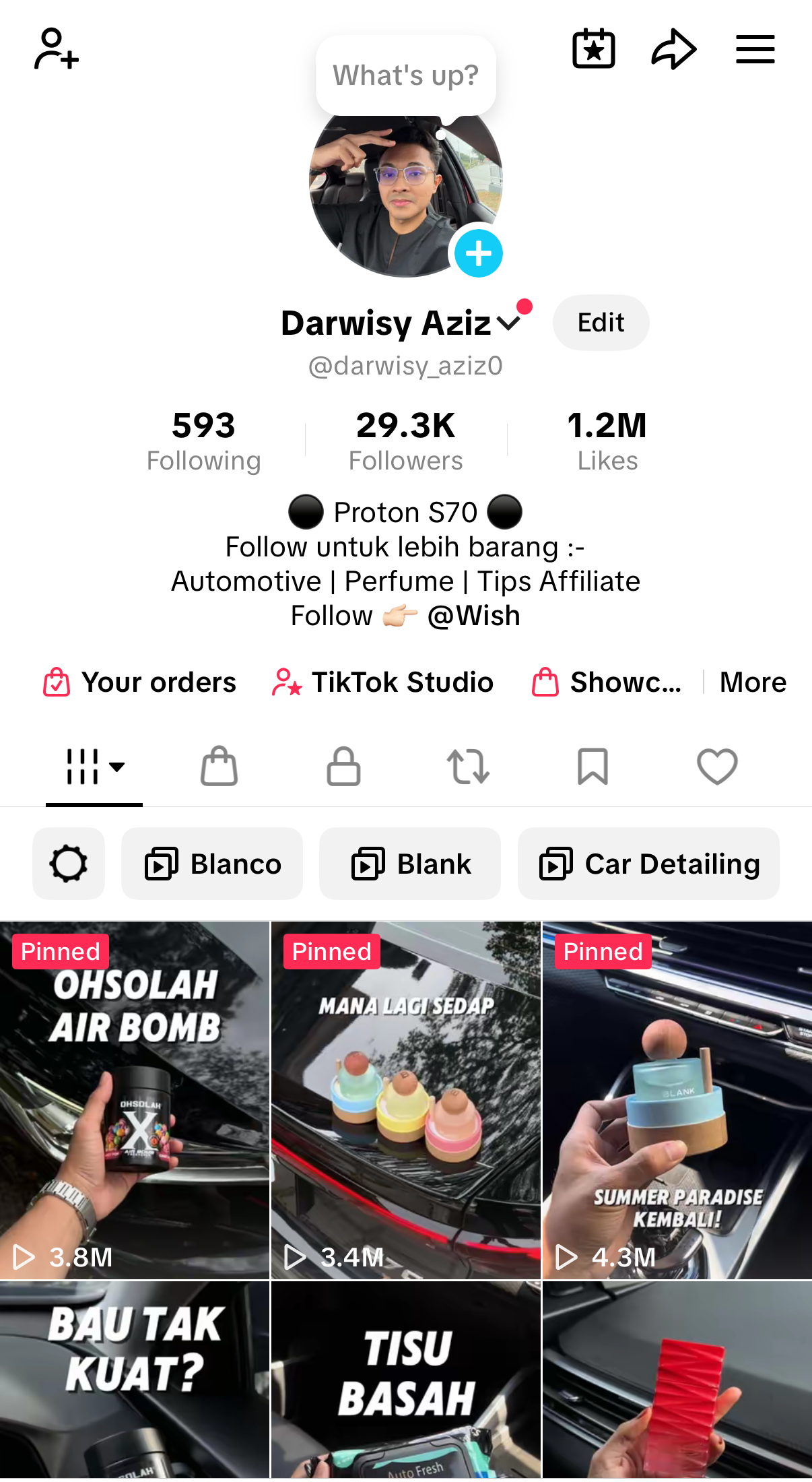Open Your orders
The image size is (812, 1482).
(140, 682)
